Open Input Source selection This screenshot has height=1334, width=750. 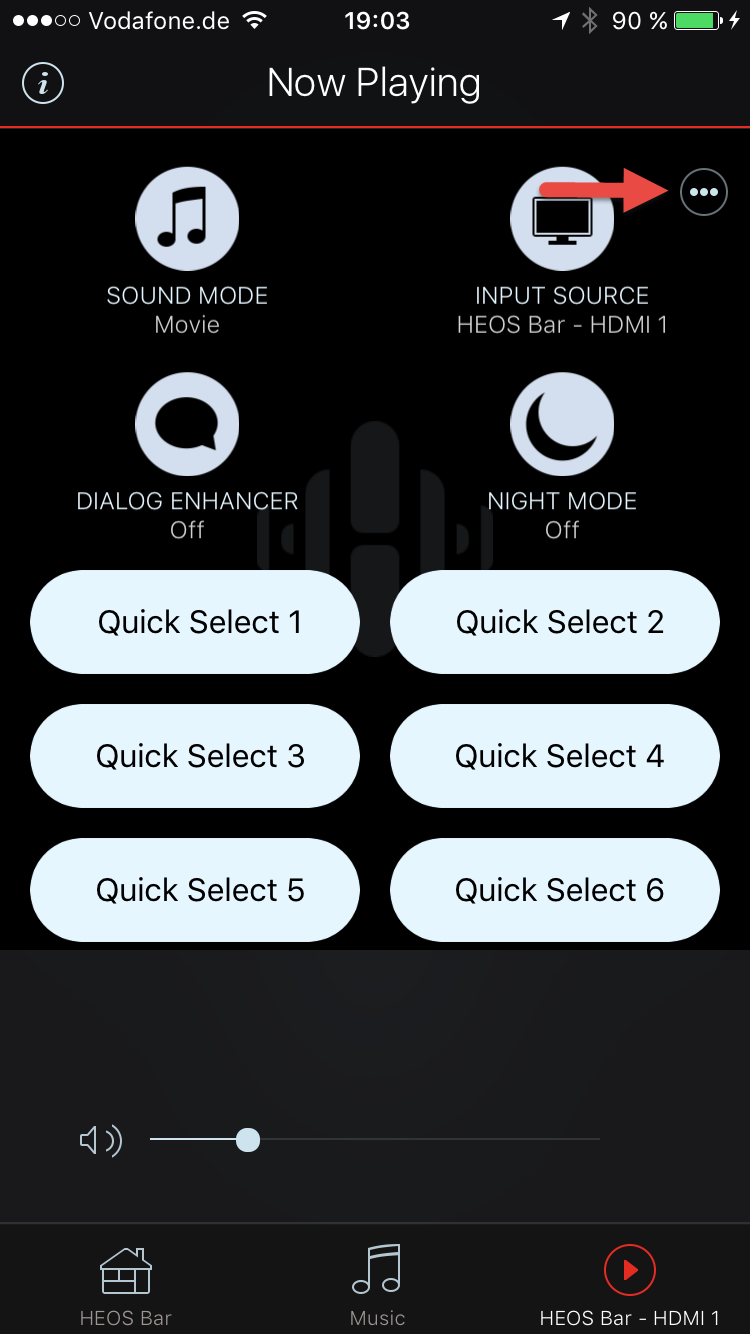tap(561, 220)
